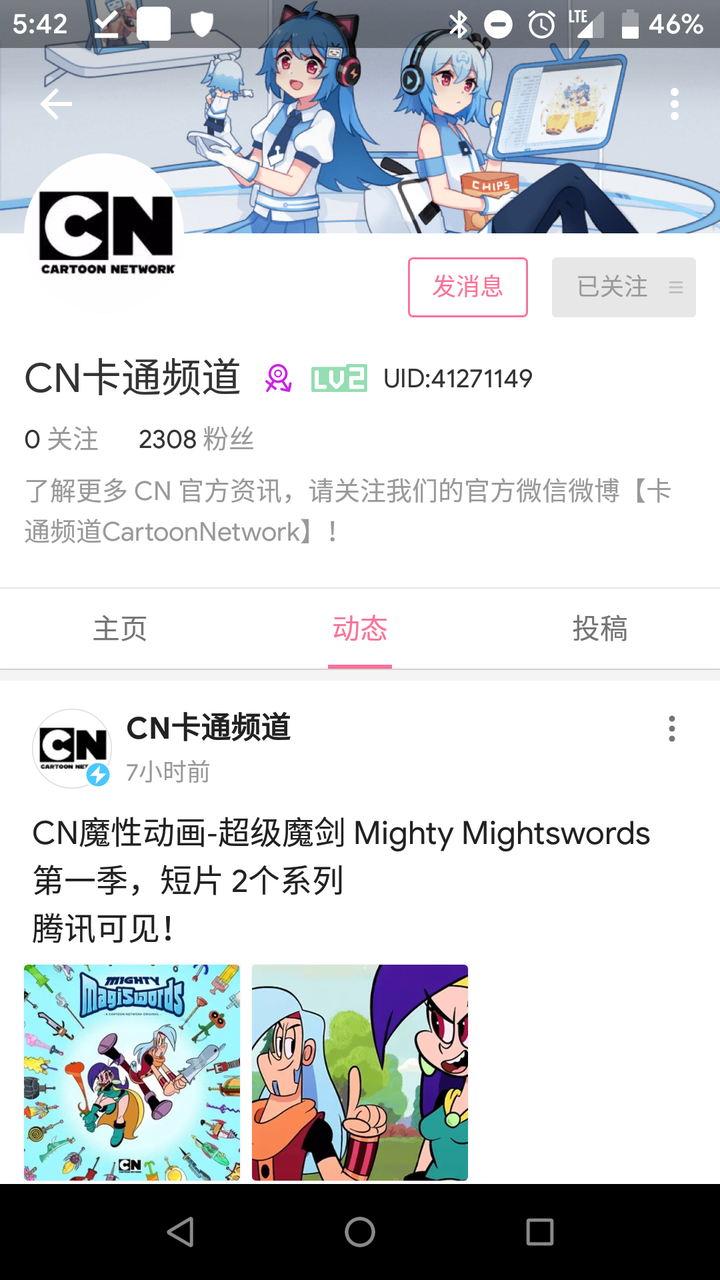The height and width of the screenshot is (1280, 720).
Task: Switch to the 主页 tab
Action: [120, 628]
